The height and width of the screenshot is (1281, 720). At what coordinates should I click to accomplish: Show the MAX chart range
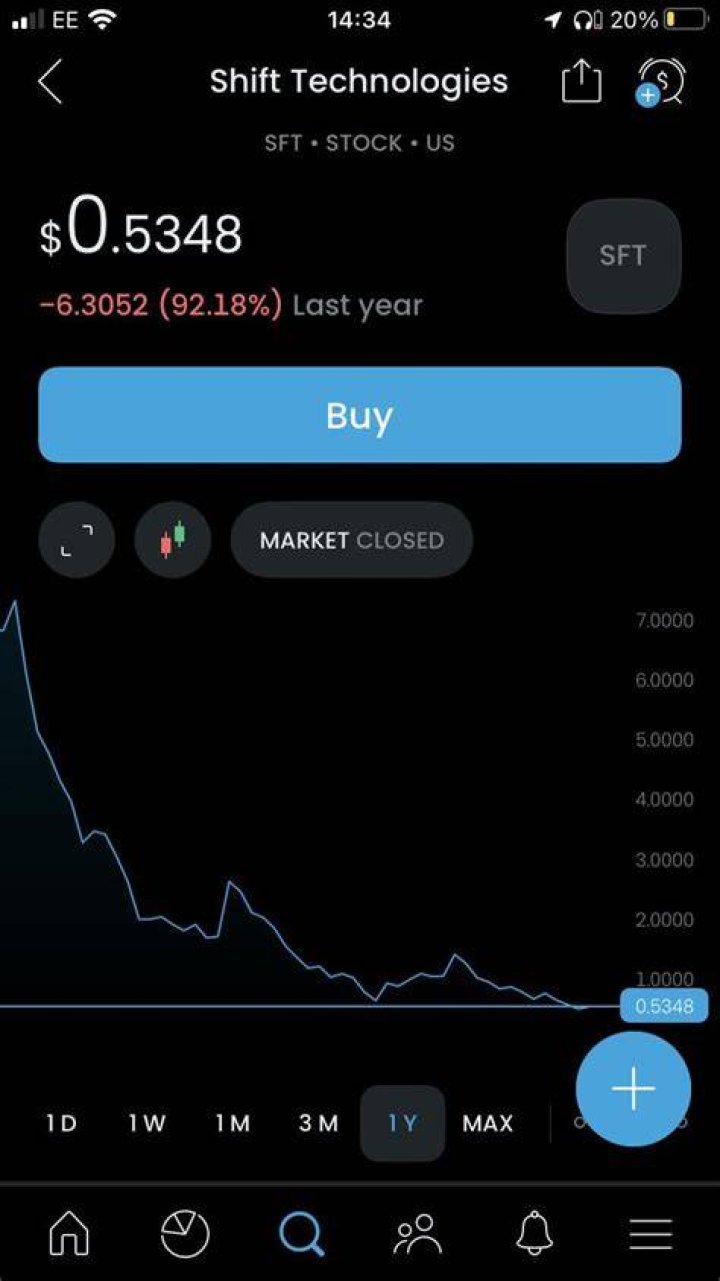488,1123
